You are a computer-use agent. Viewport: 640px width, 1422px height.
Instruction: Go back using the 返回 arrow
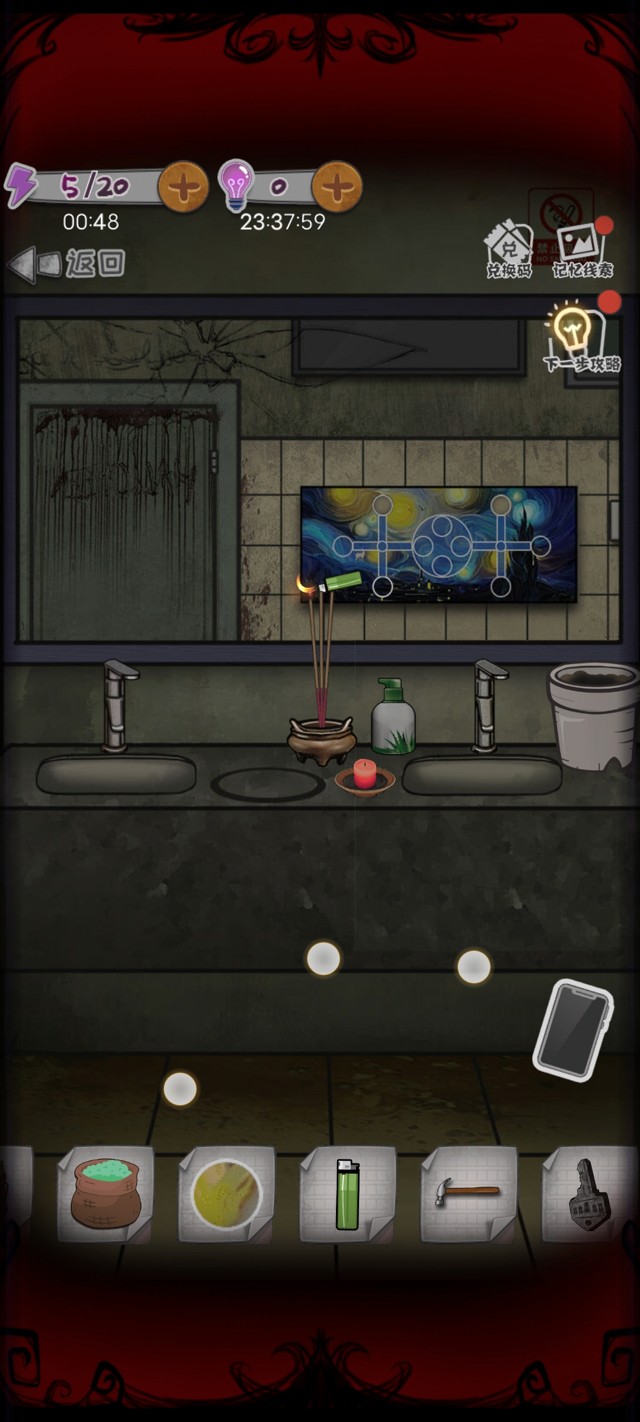pos(67,264)
